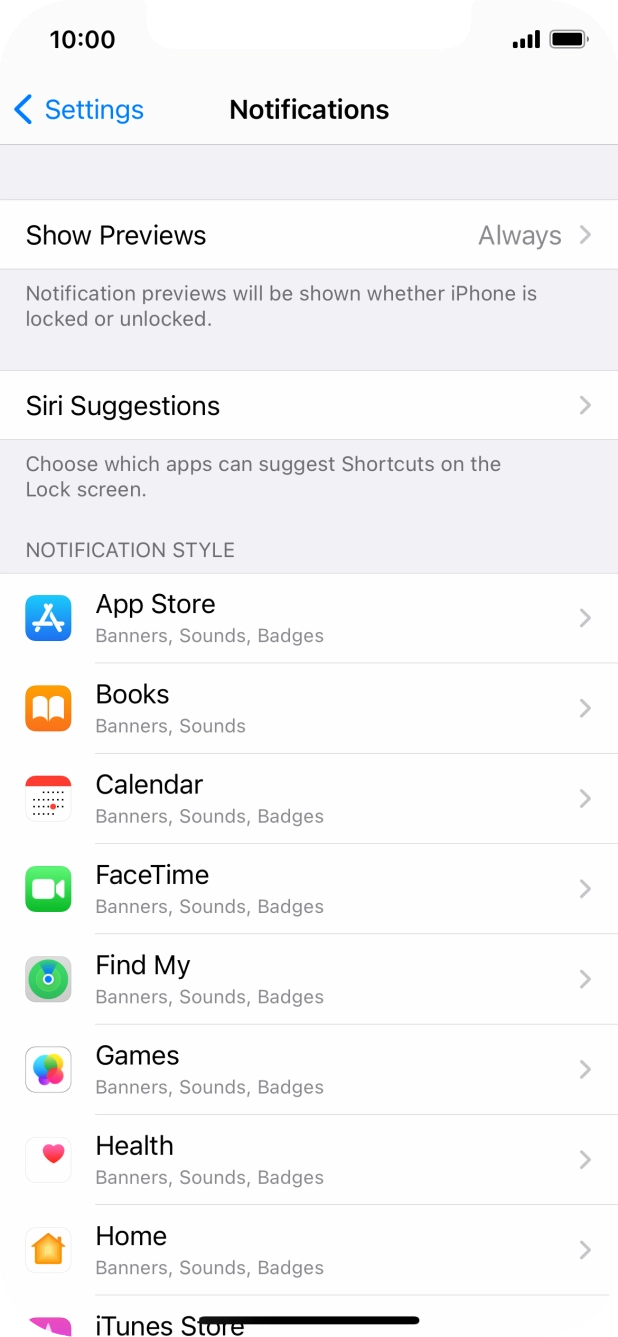
Task: Open Home notification settings
Action: pos(308,1249)
